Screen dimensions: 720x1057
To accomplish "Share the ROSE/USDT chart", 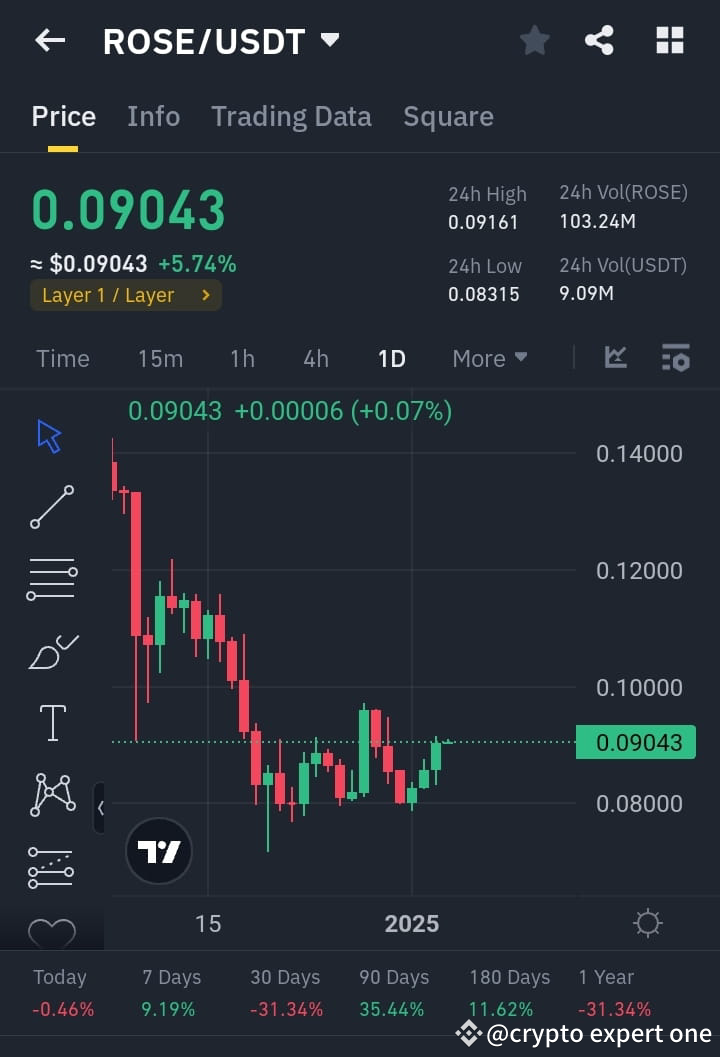I will 599,40.
